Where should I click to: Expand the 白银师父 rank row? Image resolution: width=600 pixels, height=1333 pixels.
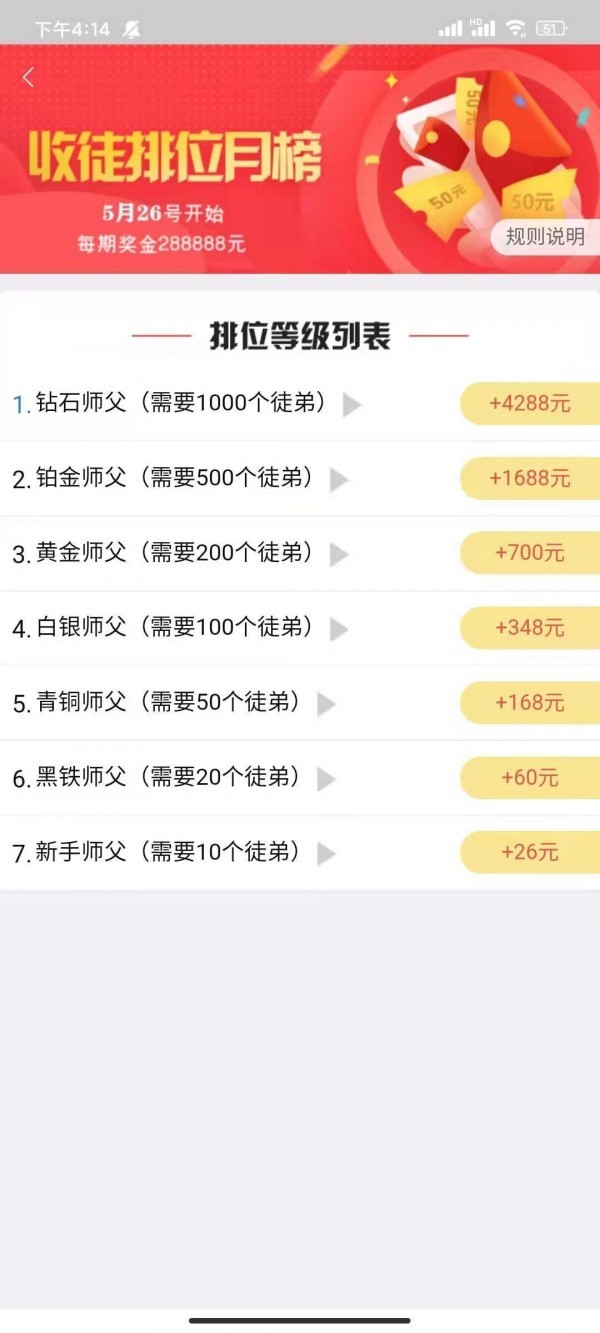(339, 630)
